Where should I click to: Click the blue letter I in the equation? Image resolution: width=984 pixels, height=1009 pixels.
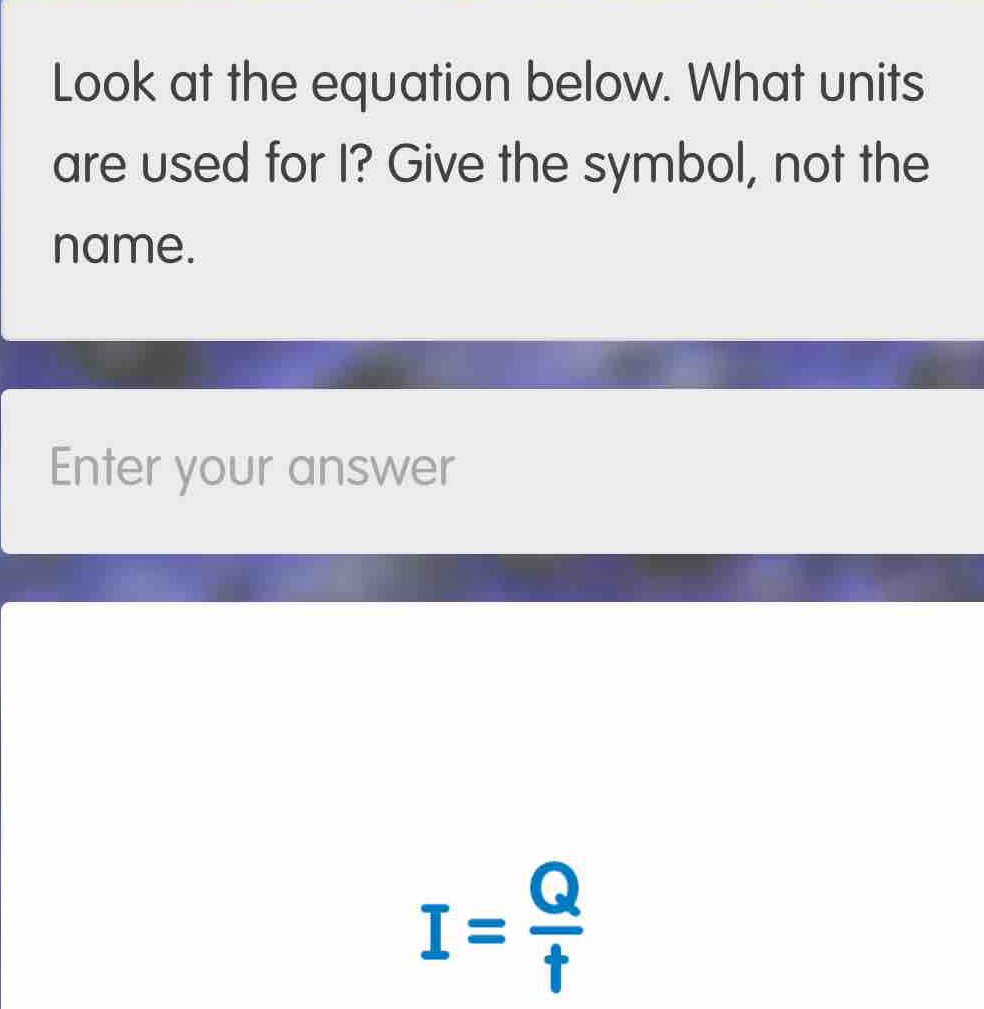433,930
